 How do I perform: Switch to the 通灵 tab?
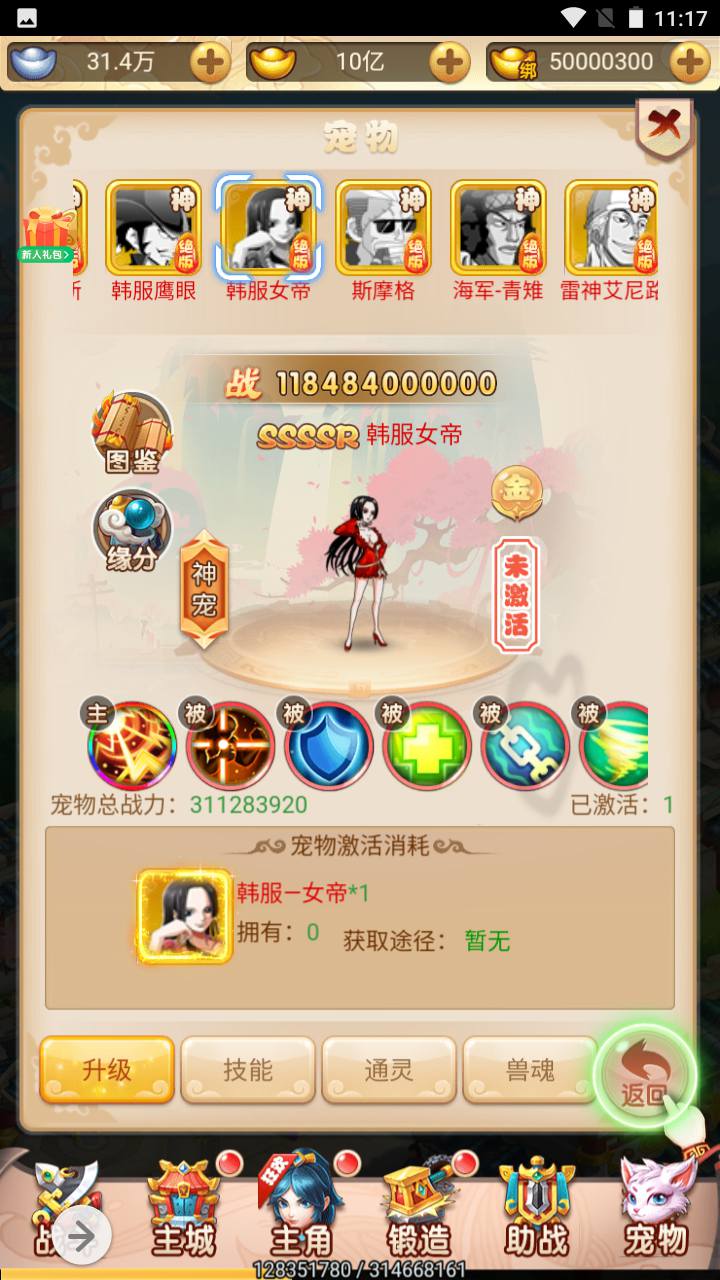tap(389, 1070)
